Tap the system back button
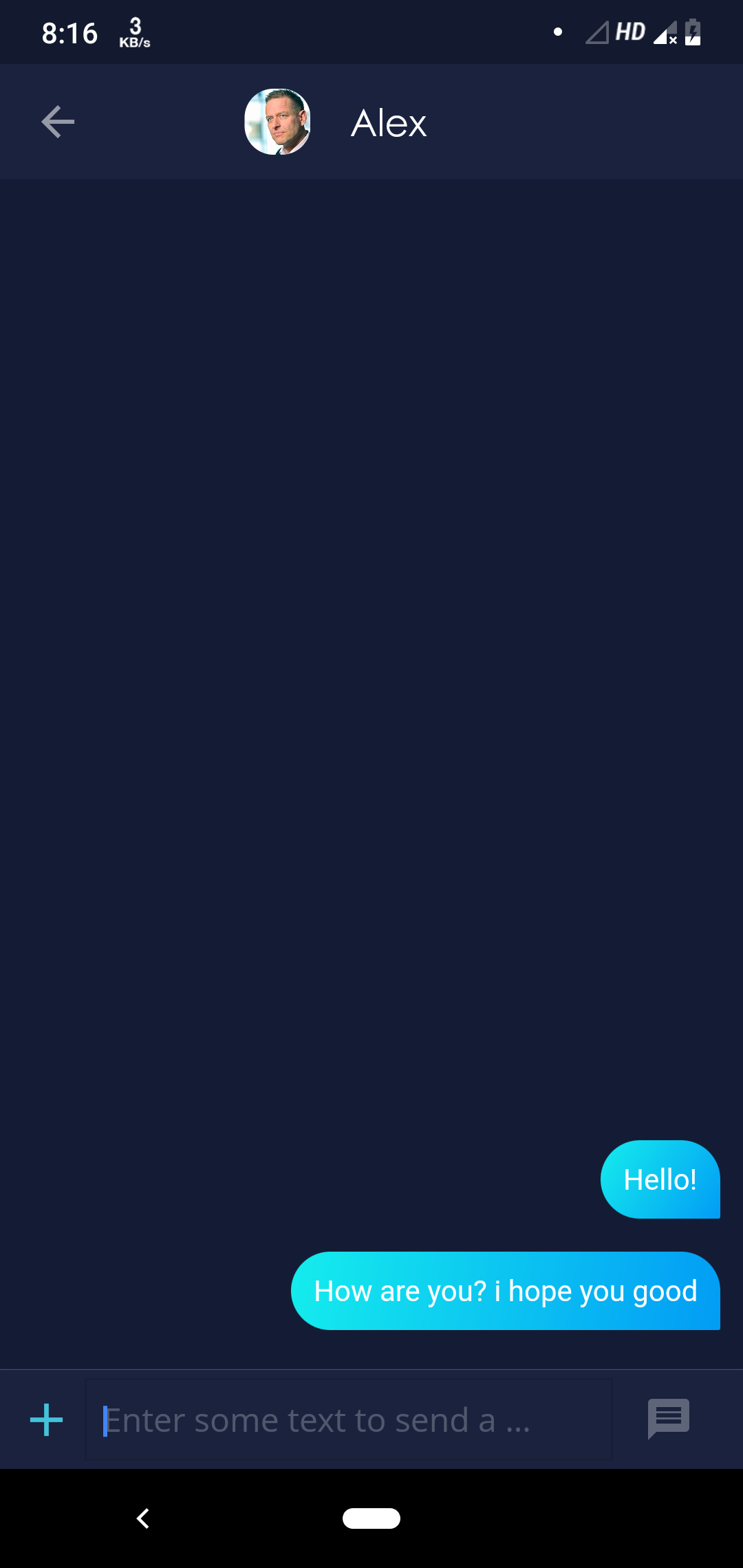 [x=143, y=1518]
